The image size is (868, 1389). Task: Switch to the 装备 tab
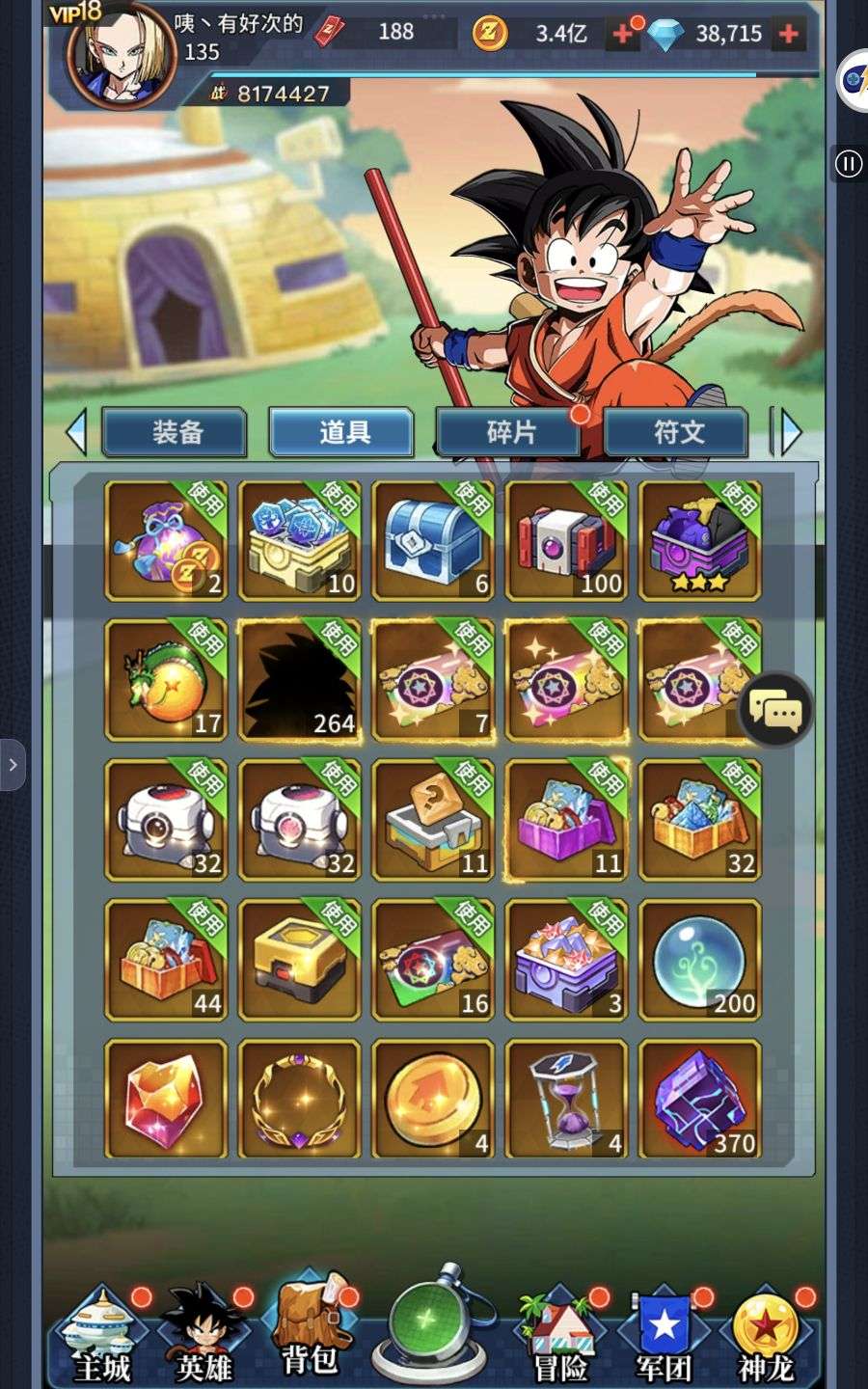click(x=176, y=432)
